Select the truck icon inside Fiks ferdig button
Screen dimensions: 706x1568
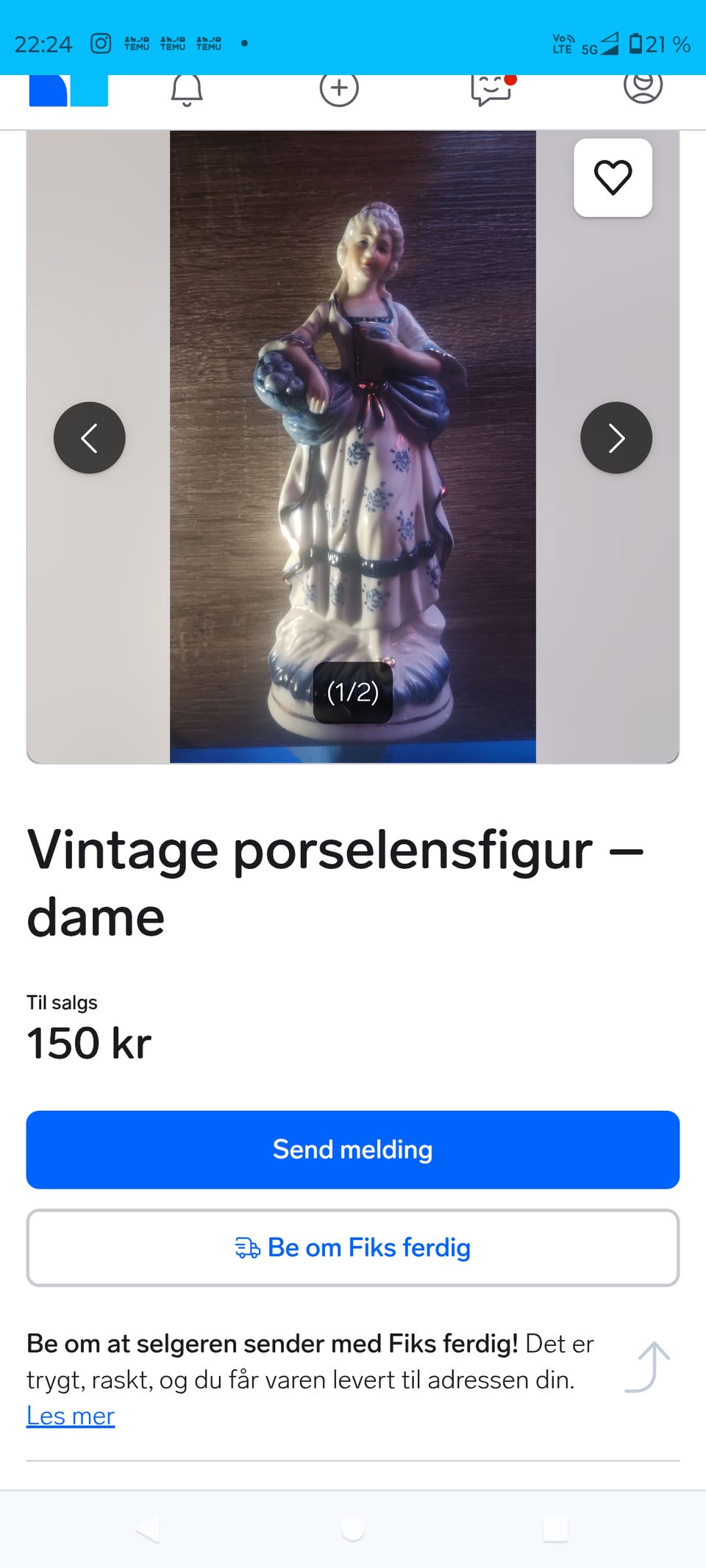point(249,1247)
